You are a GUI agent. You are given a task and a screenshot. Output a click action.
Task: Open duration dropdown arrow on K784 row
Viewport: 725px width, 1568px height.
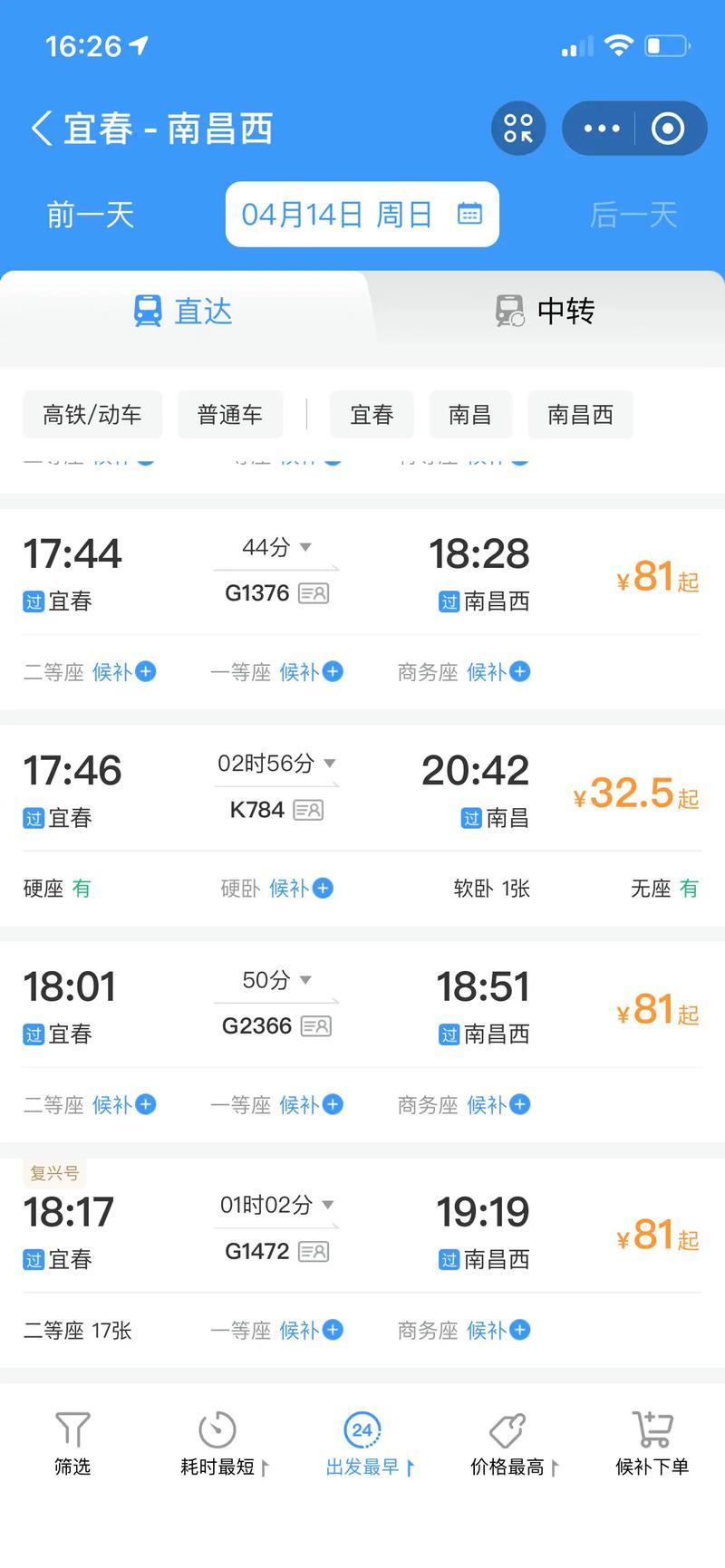point(330,764)
